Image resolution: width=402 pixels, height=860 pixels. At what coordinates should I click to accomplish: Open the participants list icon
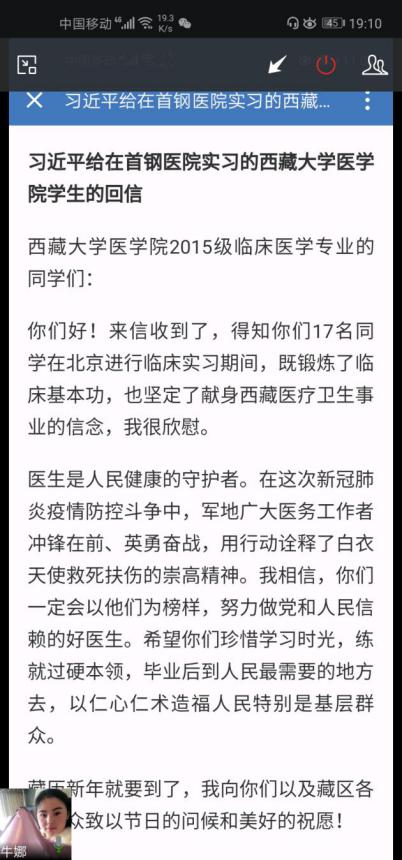[375, 65]
